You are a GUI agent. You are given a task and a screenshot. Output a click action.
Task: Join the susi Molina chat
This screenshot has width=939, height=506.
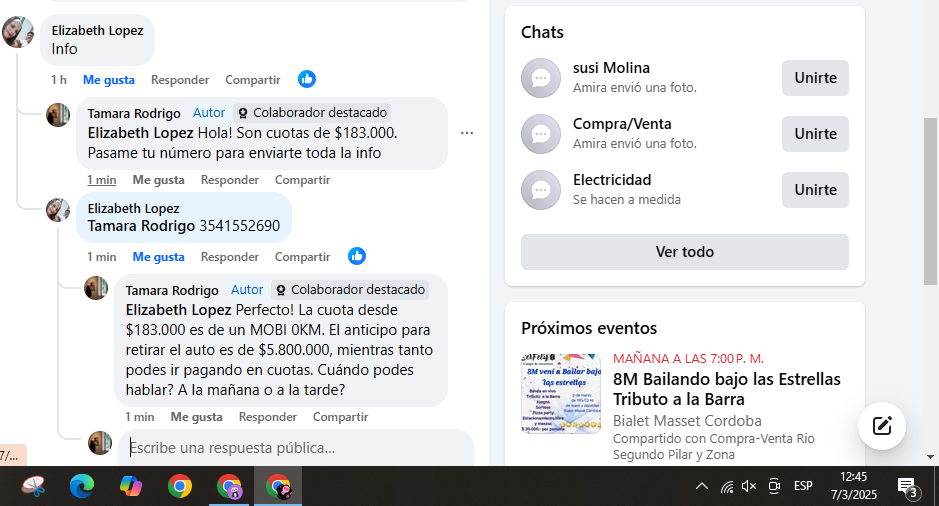pyautogui.click(x=815, y=78)
